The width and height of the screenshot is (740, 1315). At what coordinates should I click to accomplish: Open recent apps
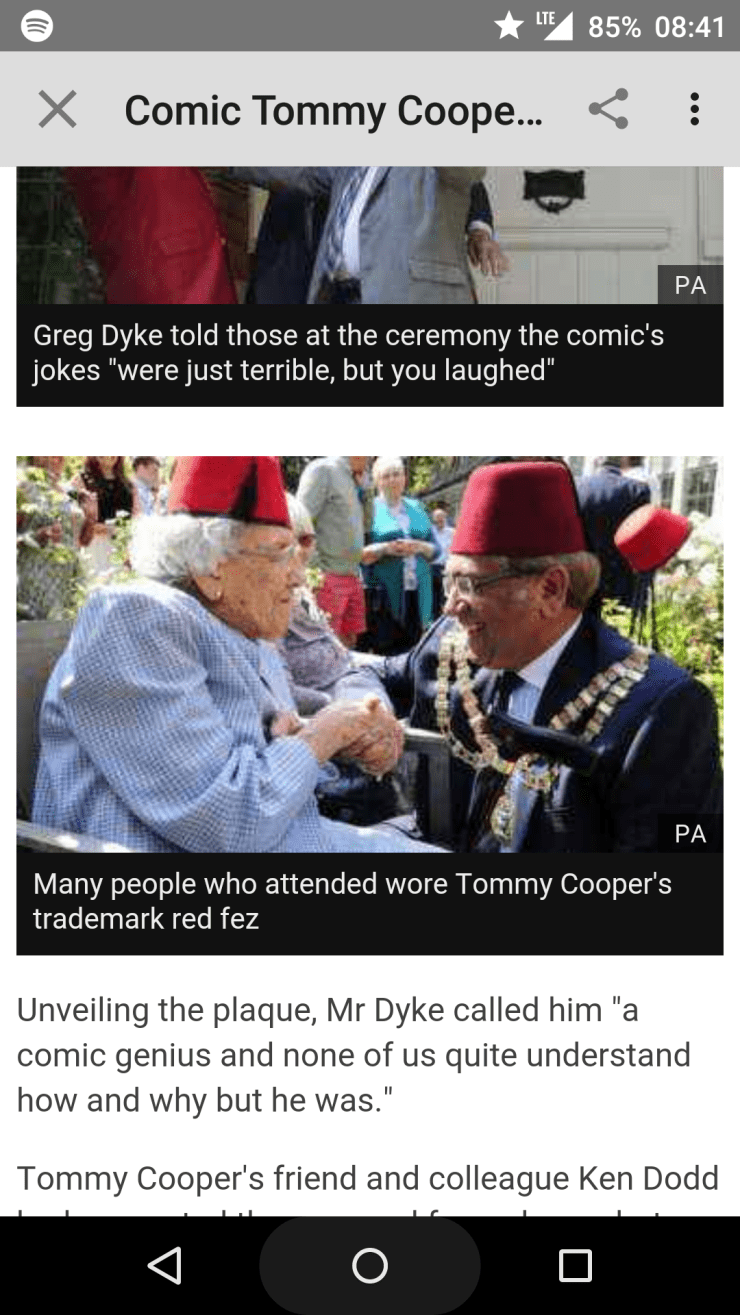[575, 1265]
